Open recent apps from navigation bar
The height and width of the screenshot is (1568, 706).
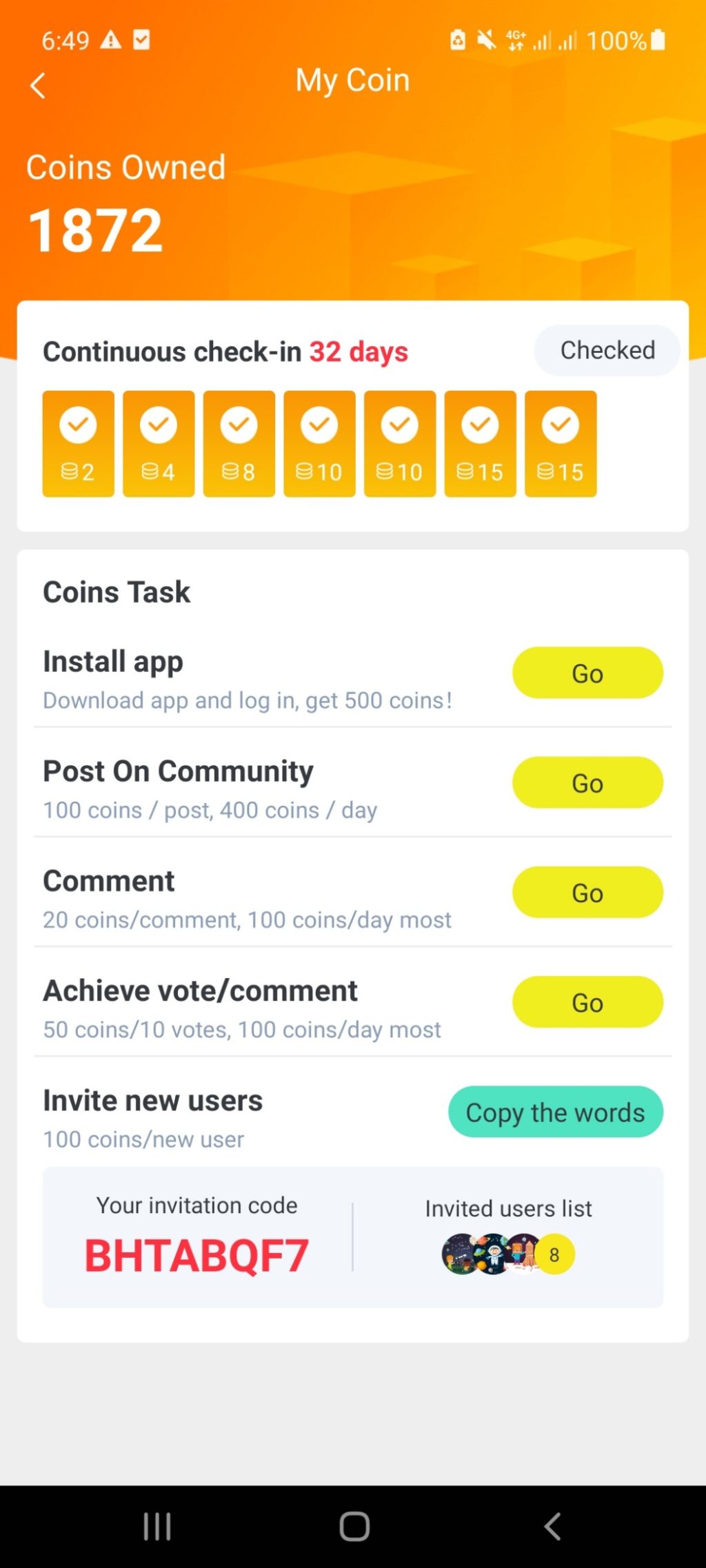[x=157, y=1526]
